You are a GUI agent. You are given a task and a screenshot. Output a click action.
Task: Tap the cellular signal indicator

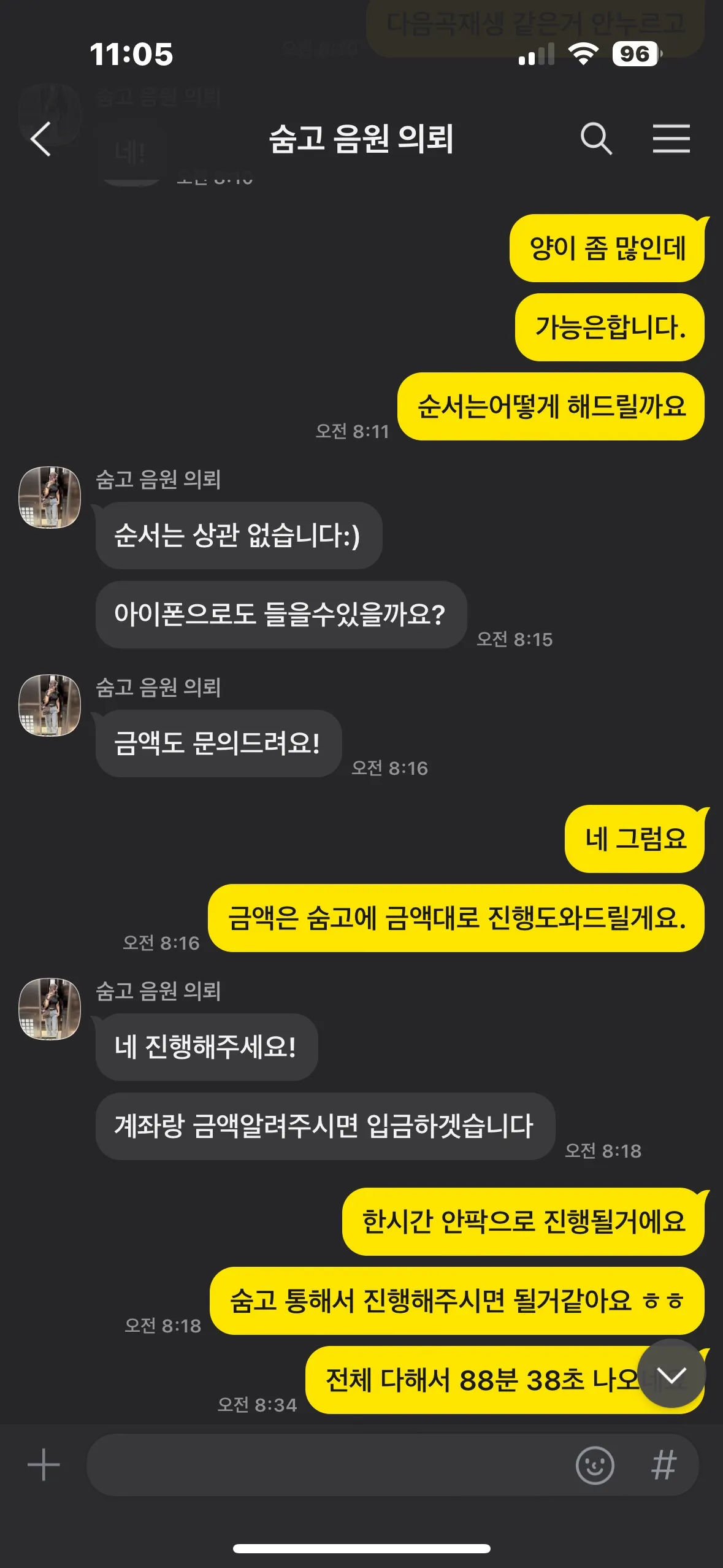(x=531, y=55)
